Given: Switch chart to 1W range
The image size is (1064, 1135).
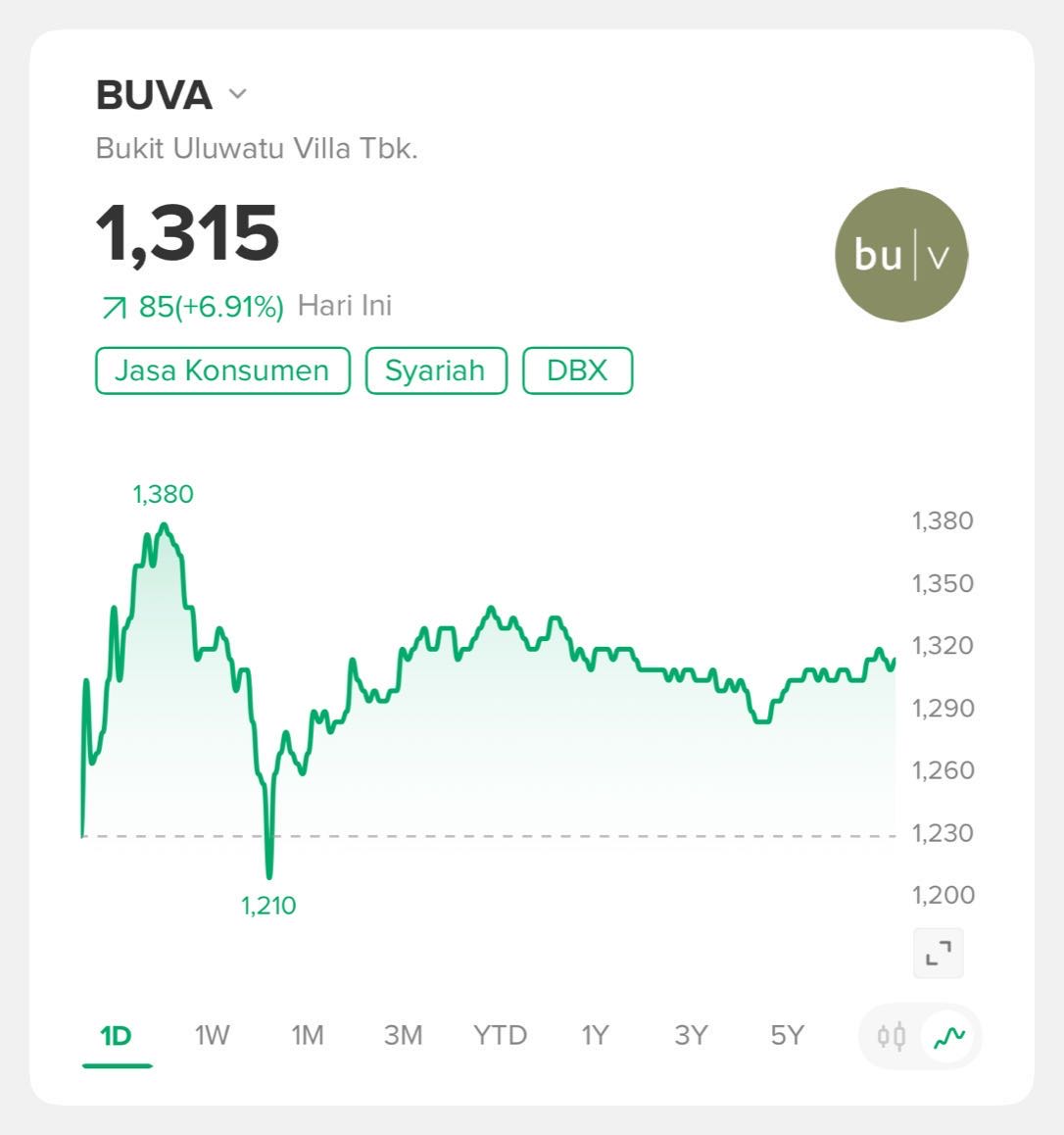Looking at the screenshot, I should (x=212, y=1035).
